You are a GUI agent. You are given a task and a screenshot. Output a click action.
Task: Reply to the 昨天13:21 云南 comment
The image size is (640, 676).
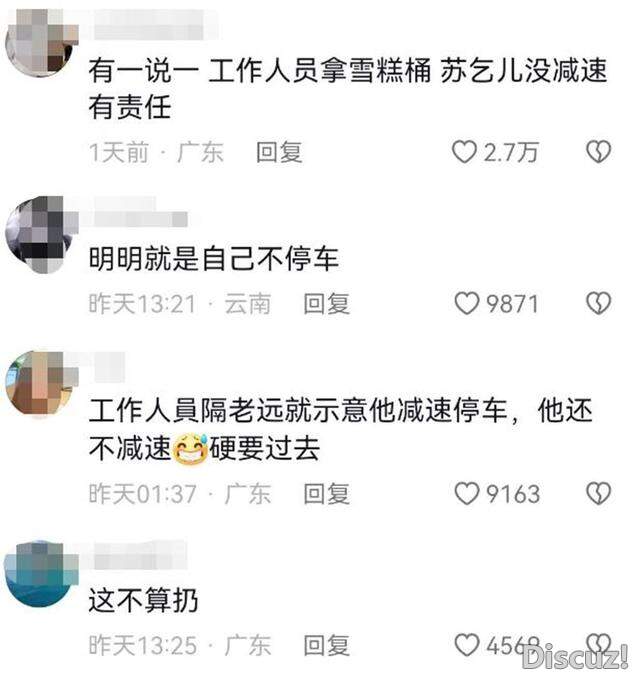(326, 304)
